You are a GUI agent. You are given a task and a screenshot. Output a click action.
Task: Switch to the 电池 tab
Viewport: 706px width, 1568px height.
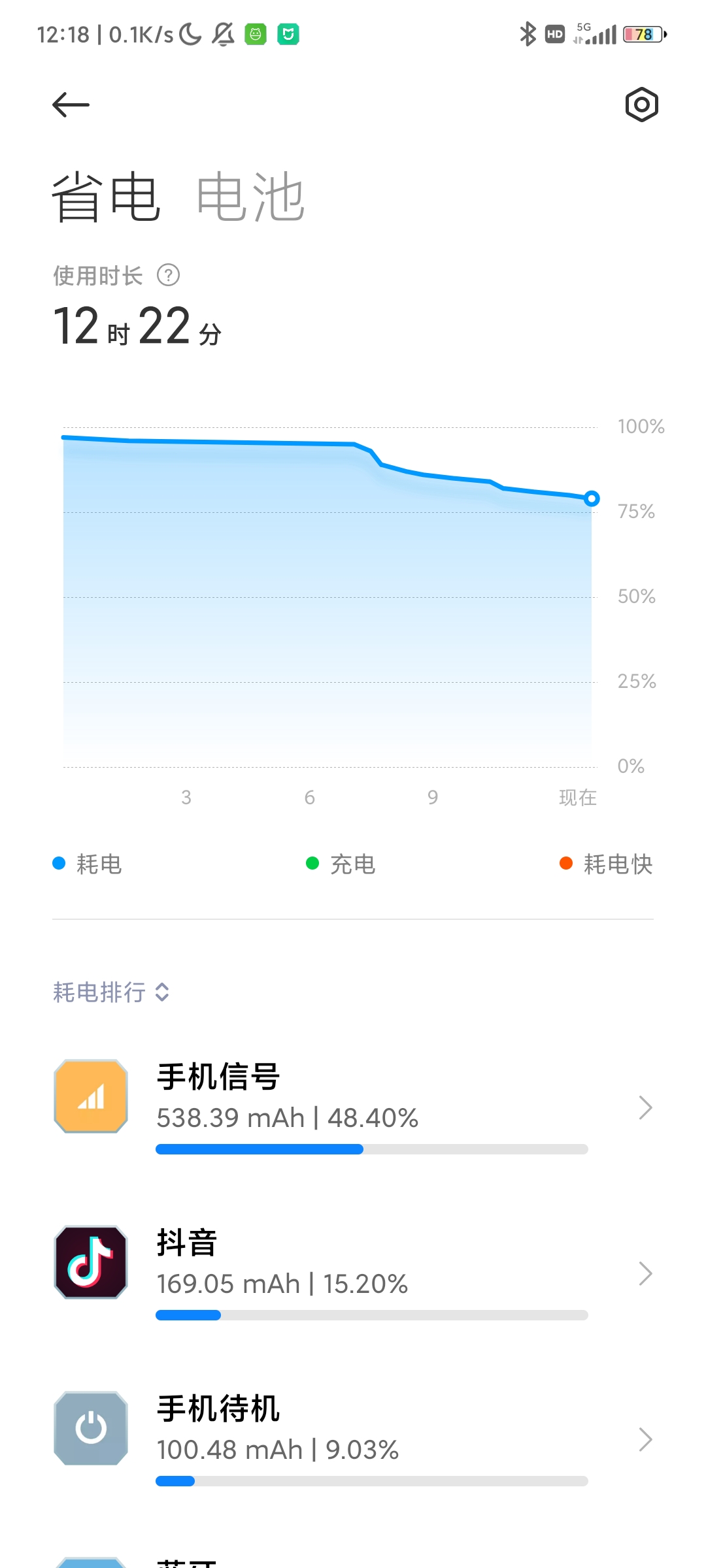250,197
